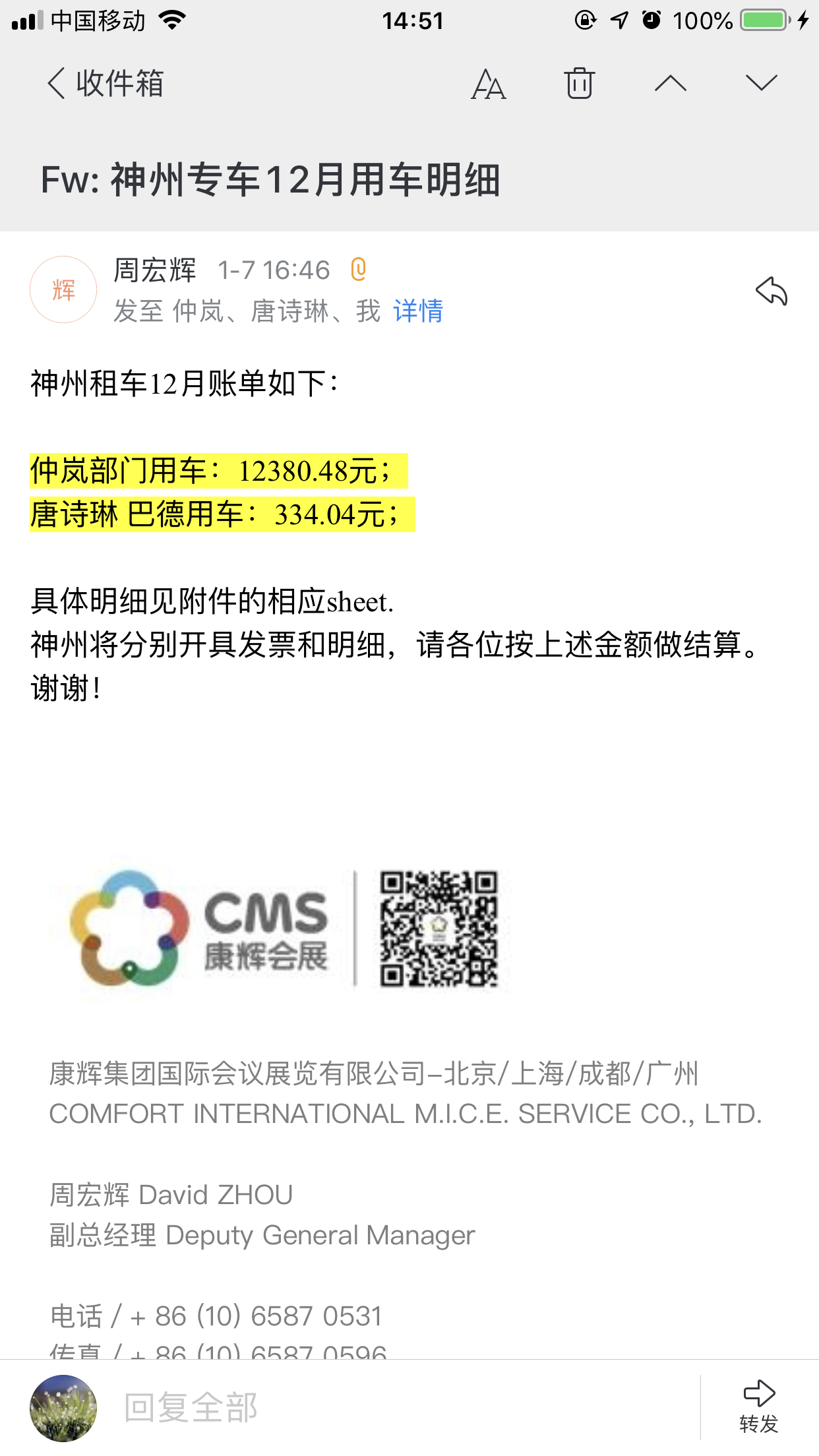This screenshot has width=819, height=1456.
Task: Go to the next email with the down arrow
Action: [761, 84]
